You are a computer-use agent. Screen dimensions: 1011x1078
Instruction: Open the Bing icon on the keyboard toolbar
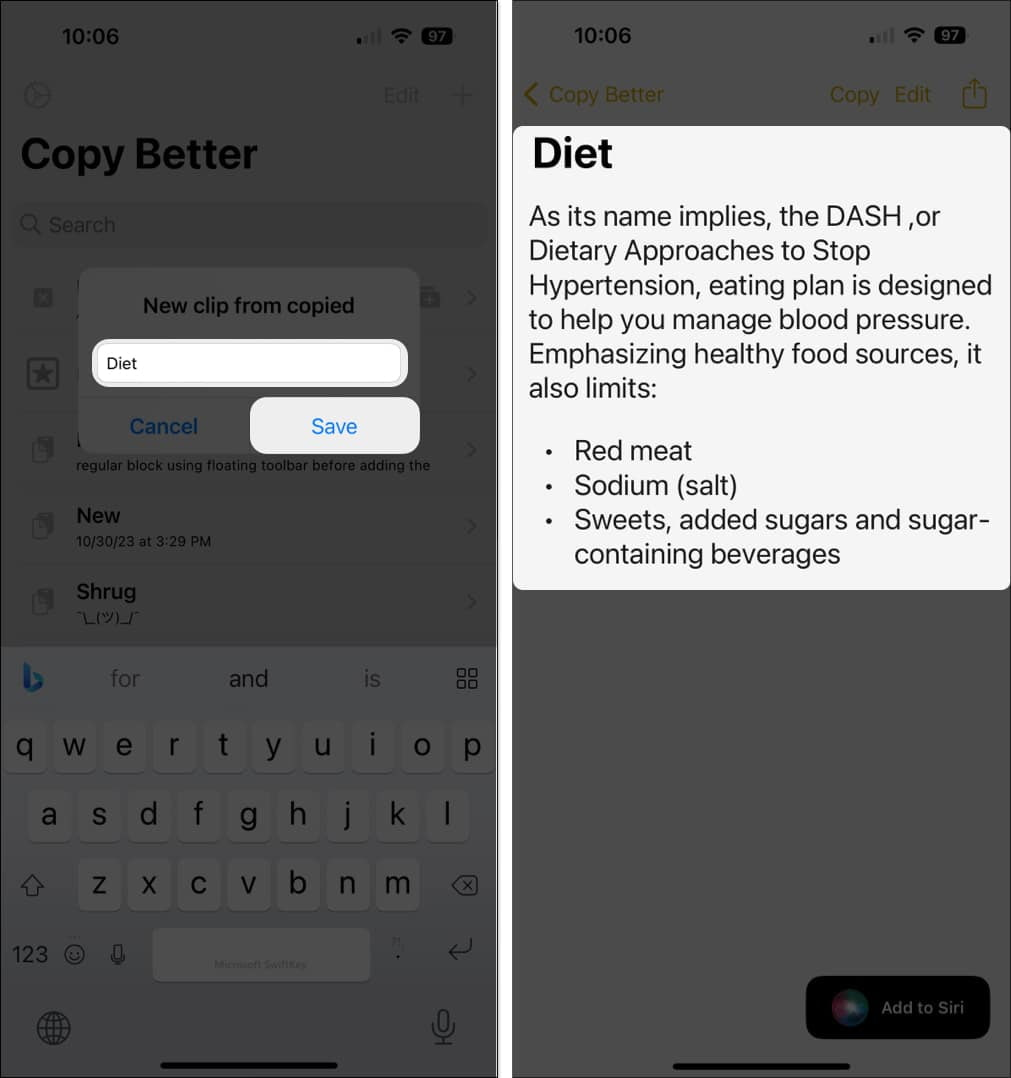tap(32, 679)
